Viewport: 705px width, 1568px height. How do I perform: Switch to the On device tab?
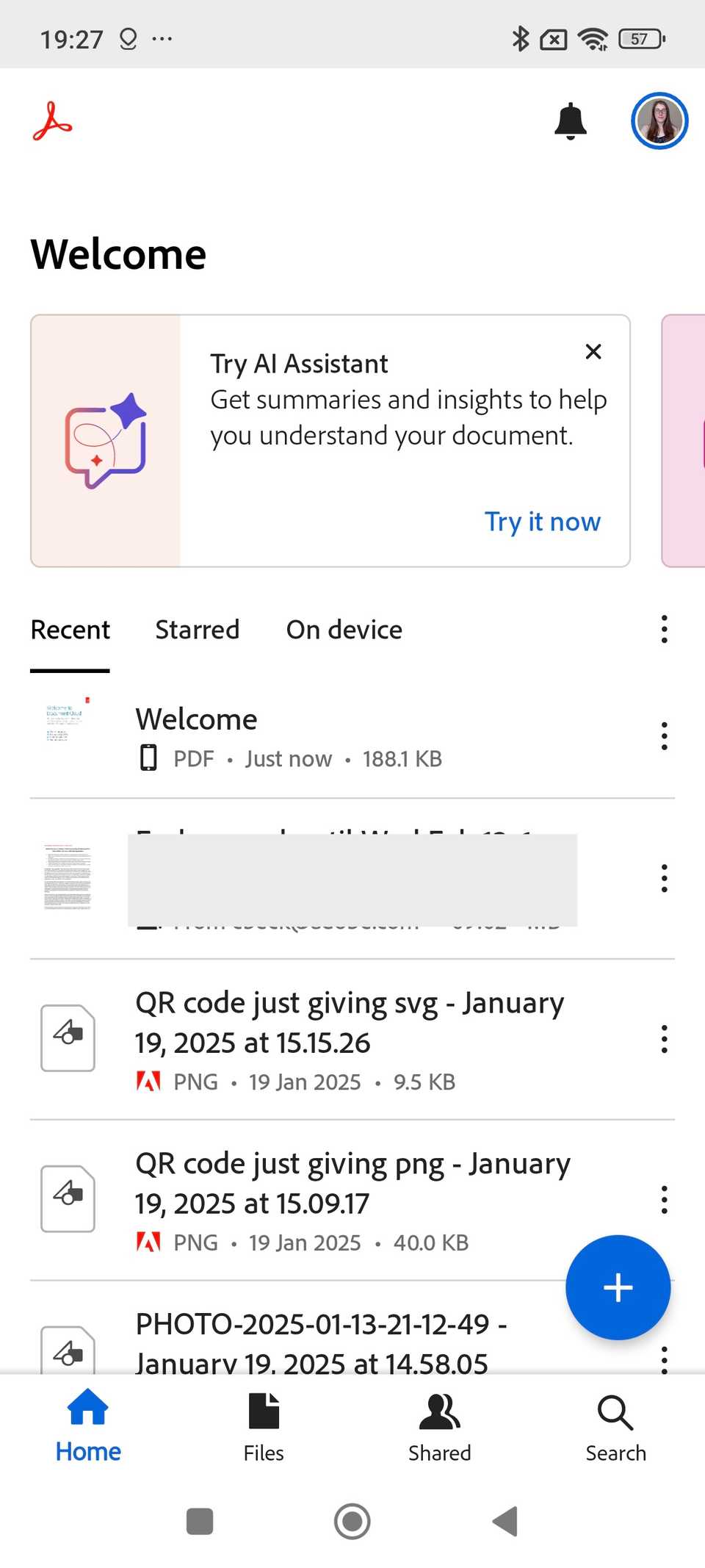click(343, 630)
